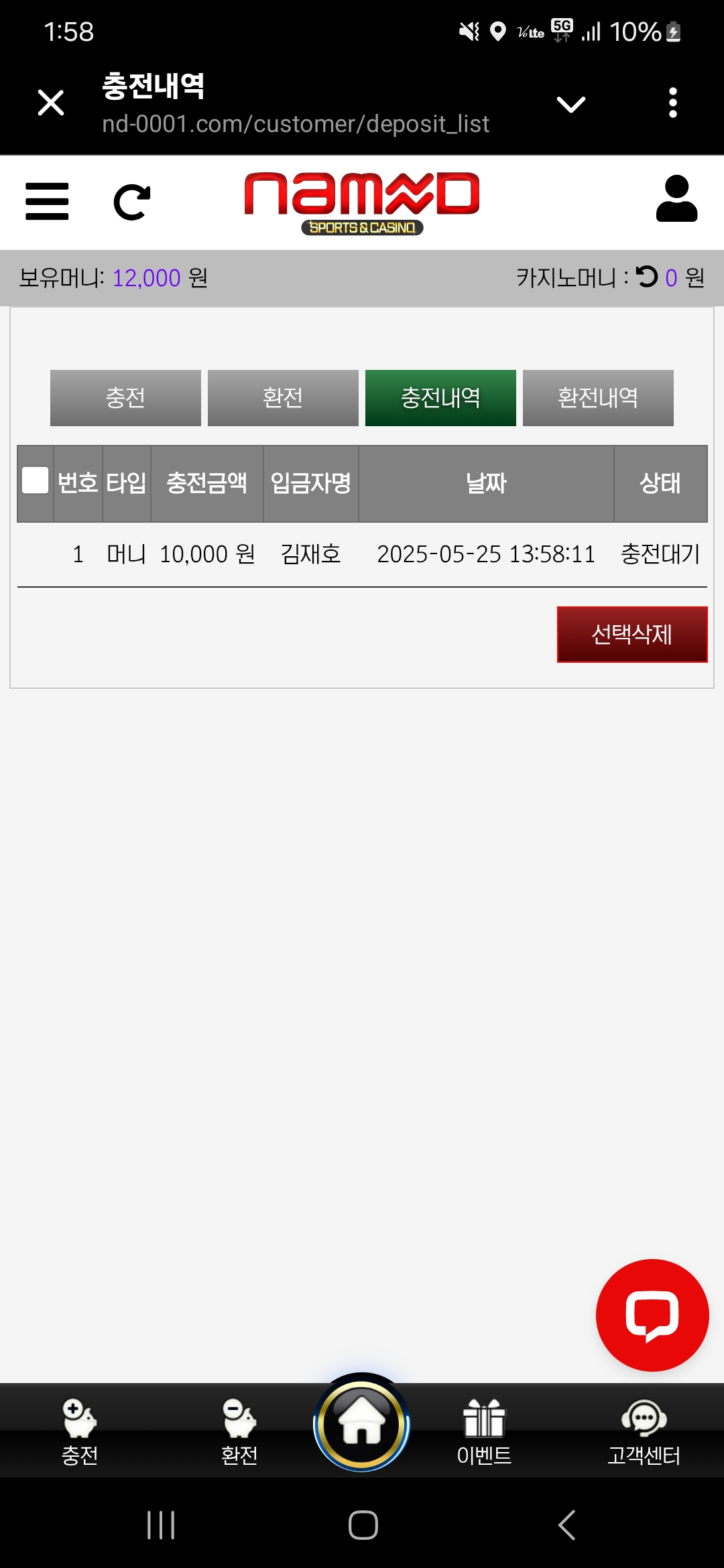724x1568 pixels.
Task: Go to 충전 in bottom navigation
Action: pos(80,1432)
